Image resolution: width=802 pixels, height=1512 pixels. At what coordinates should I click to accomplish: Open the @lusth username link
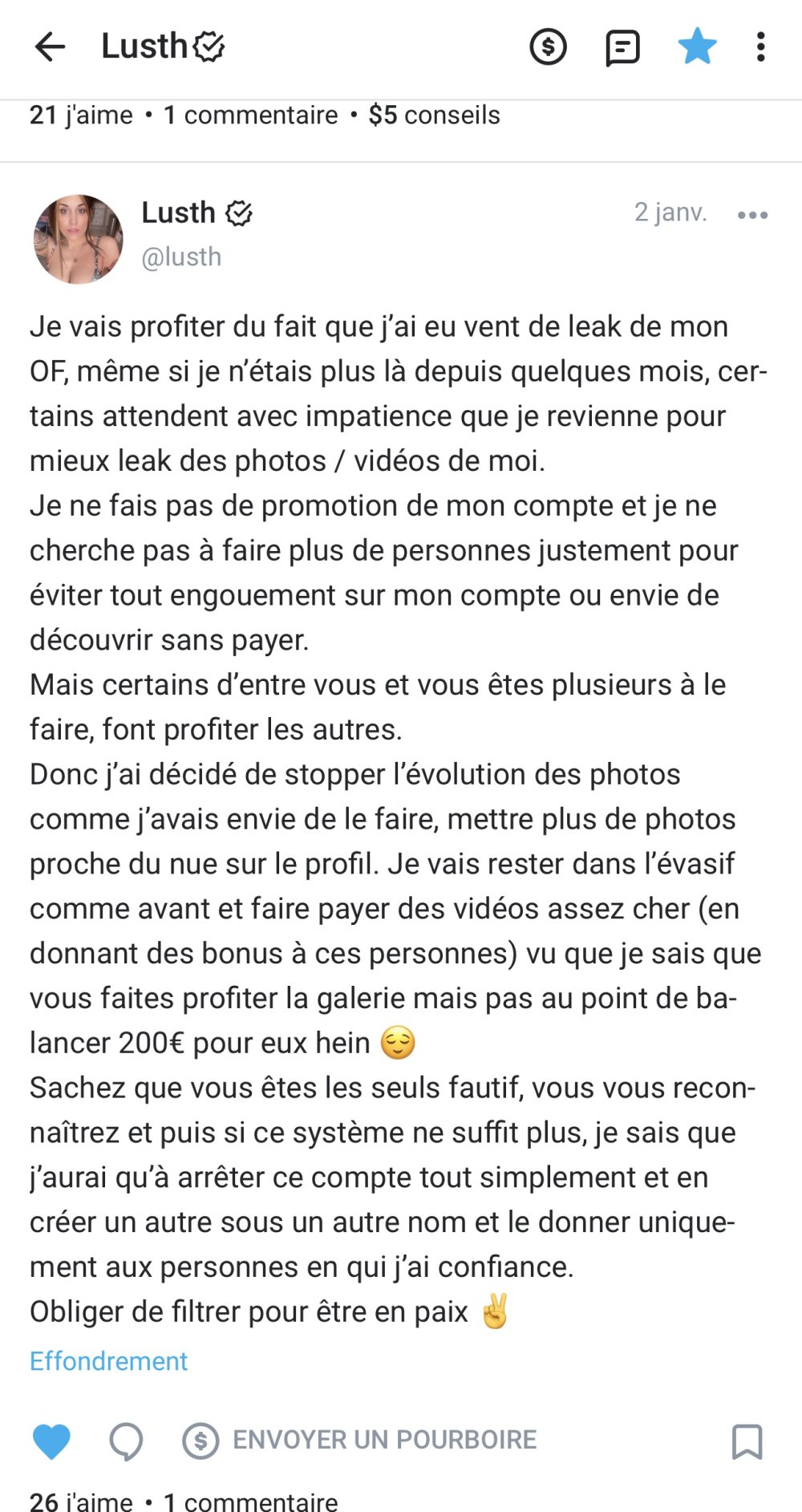point(181,257)
